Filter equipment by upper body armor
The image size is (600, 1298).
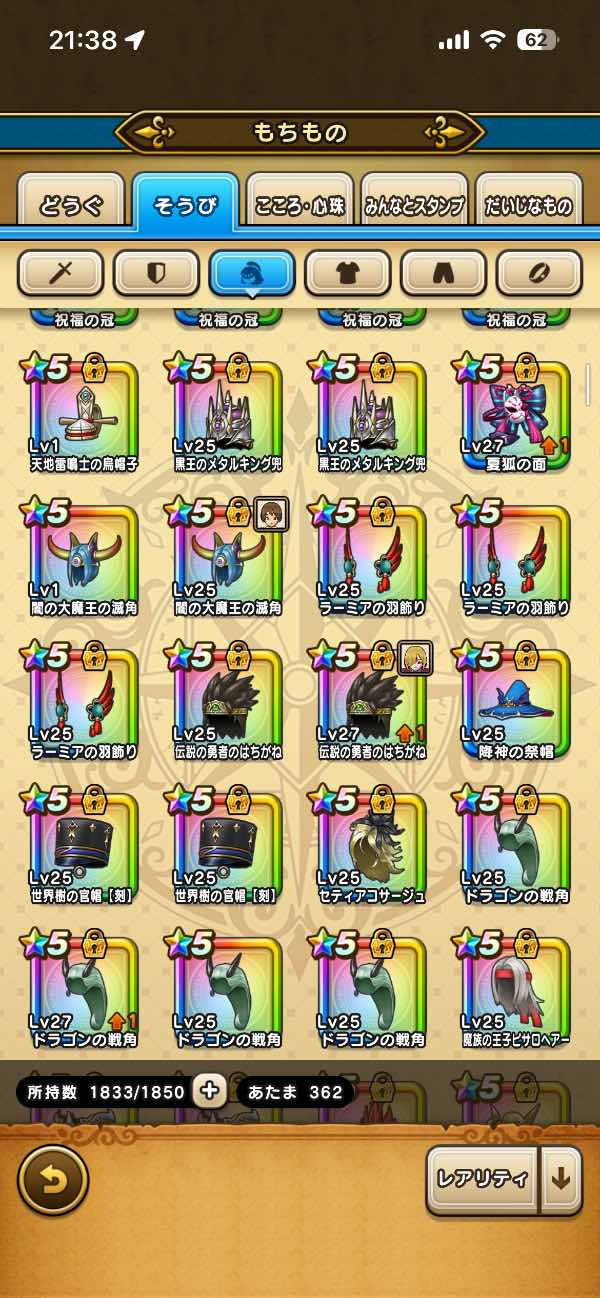point(348,270)
